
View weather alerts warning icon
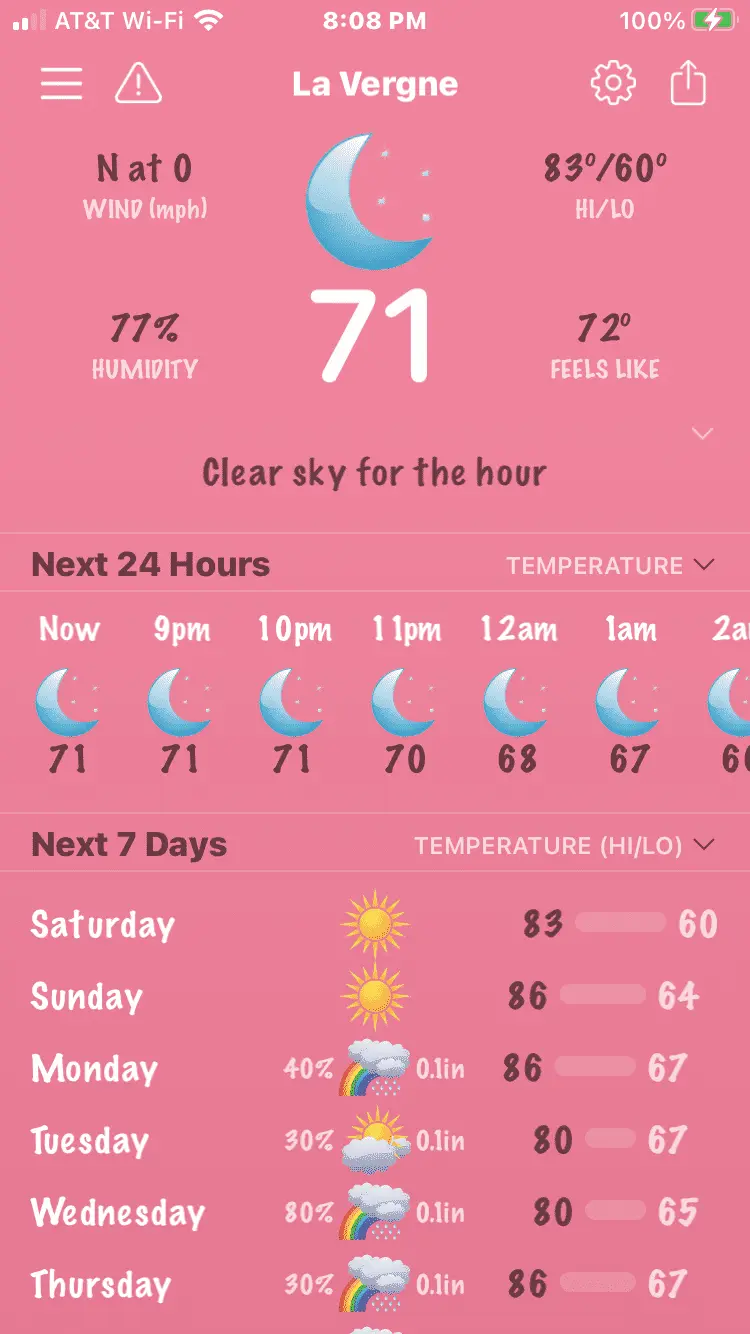click(139, 84)
